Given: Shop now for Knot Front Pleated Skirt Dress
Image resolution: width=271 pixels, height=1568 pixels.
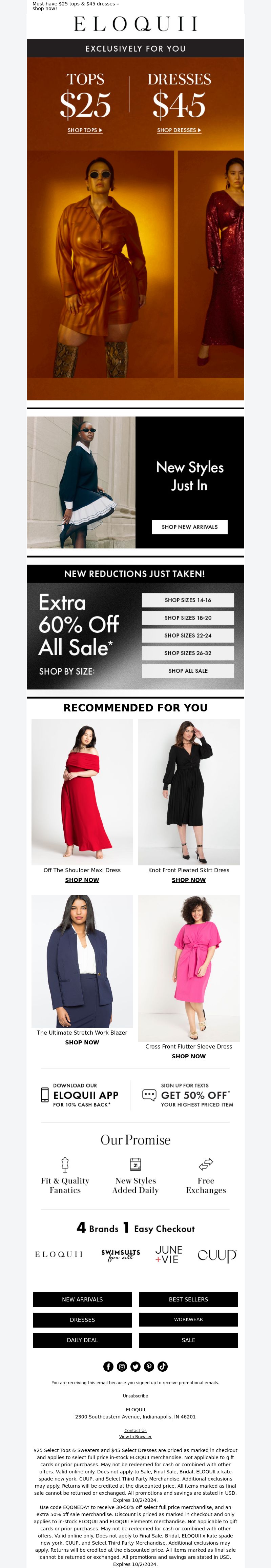Looking at the screenshot, I should tap(188, 880).
